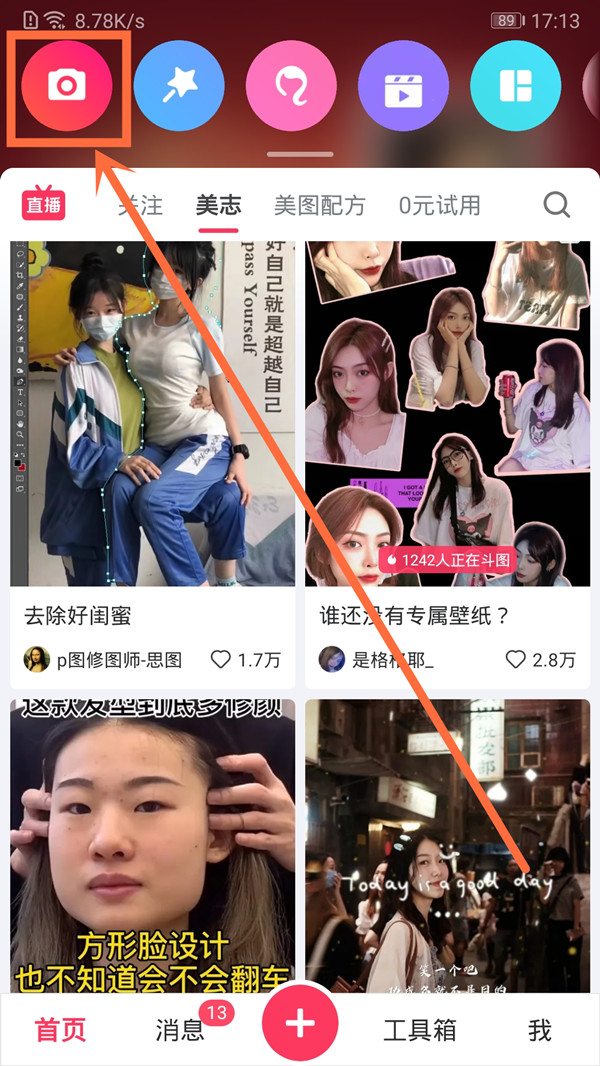This screenshot has height=1066, width=600.
Task: Open the search magnifier icon
Action: [557, 205]
